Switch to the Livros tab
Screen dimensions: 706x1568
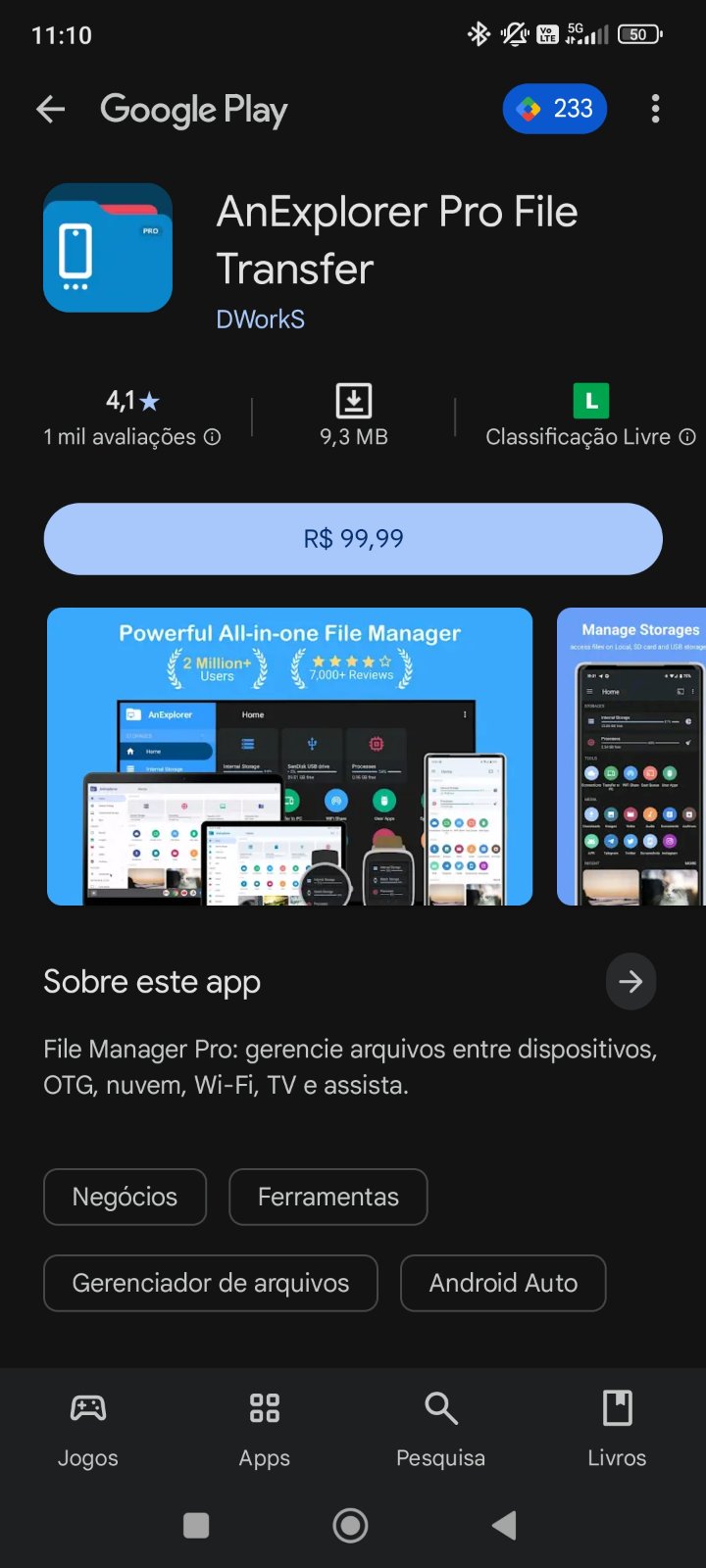(x=617, y=1431)
